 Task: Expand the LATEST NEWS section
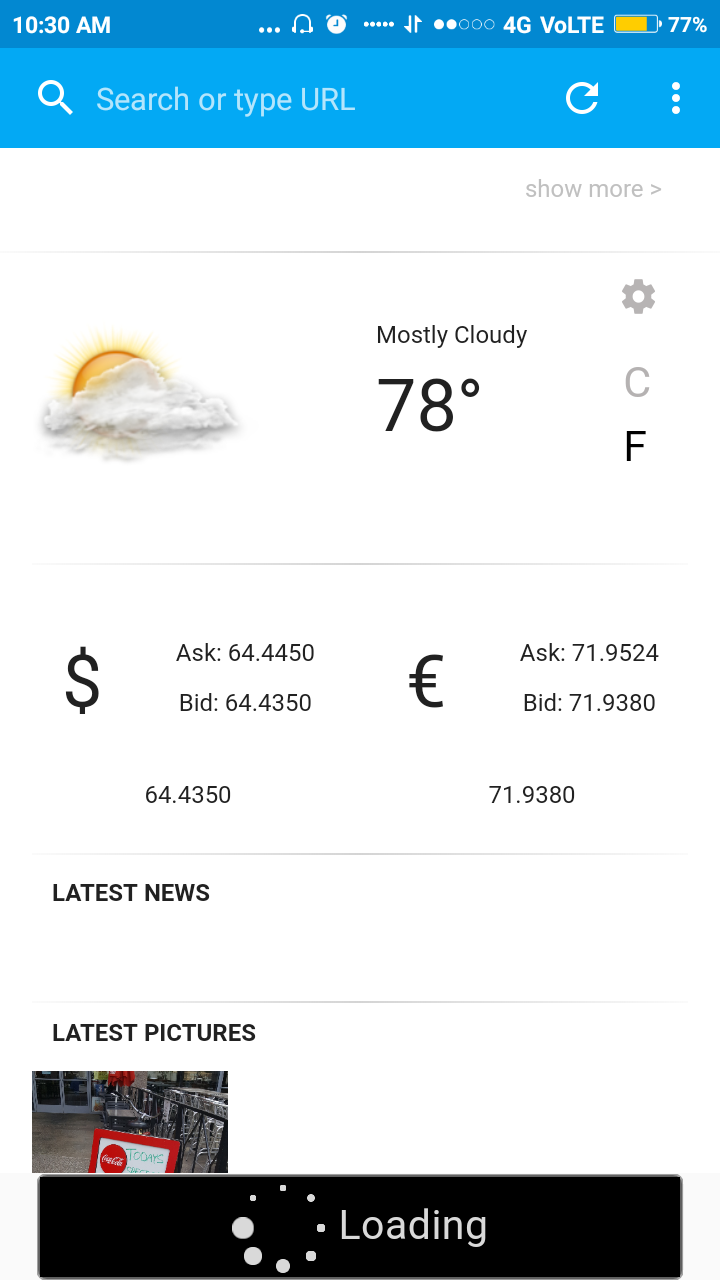(x=131, y=892)
